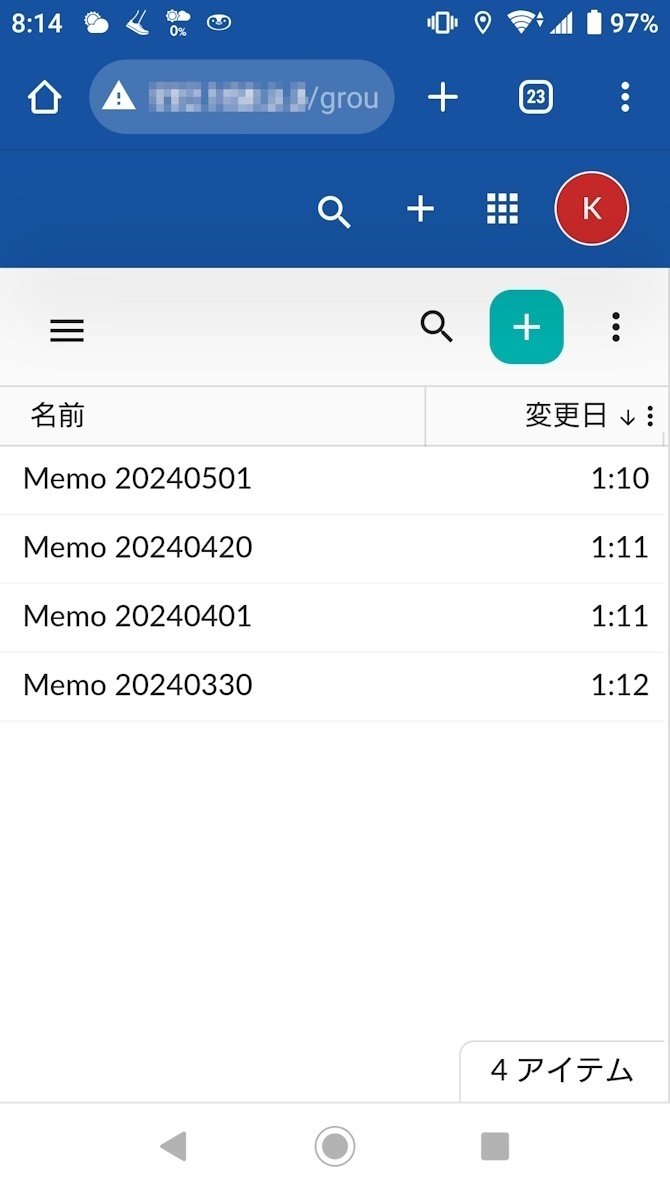Open the list toolbar's three-dot menu
The image size is (670, 1191).
616,327
